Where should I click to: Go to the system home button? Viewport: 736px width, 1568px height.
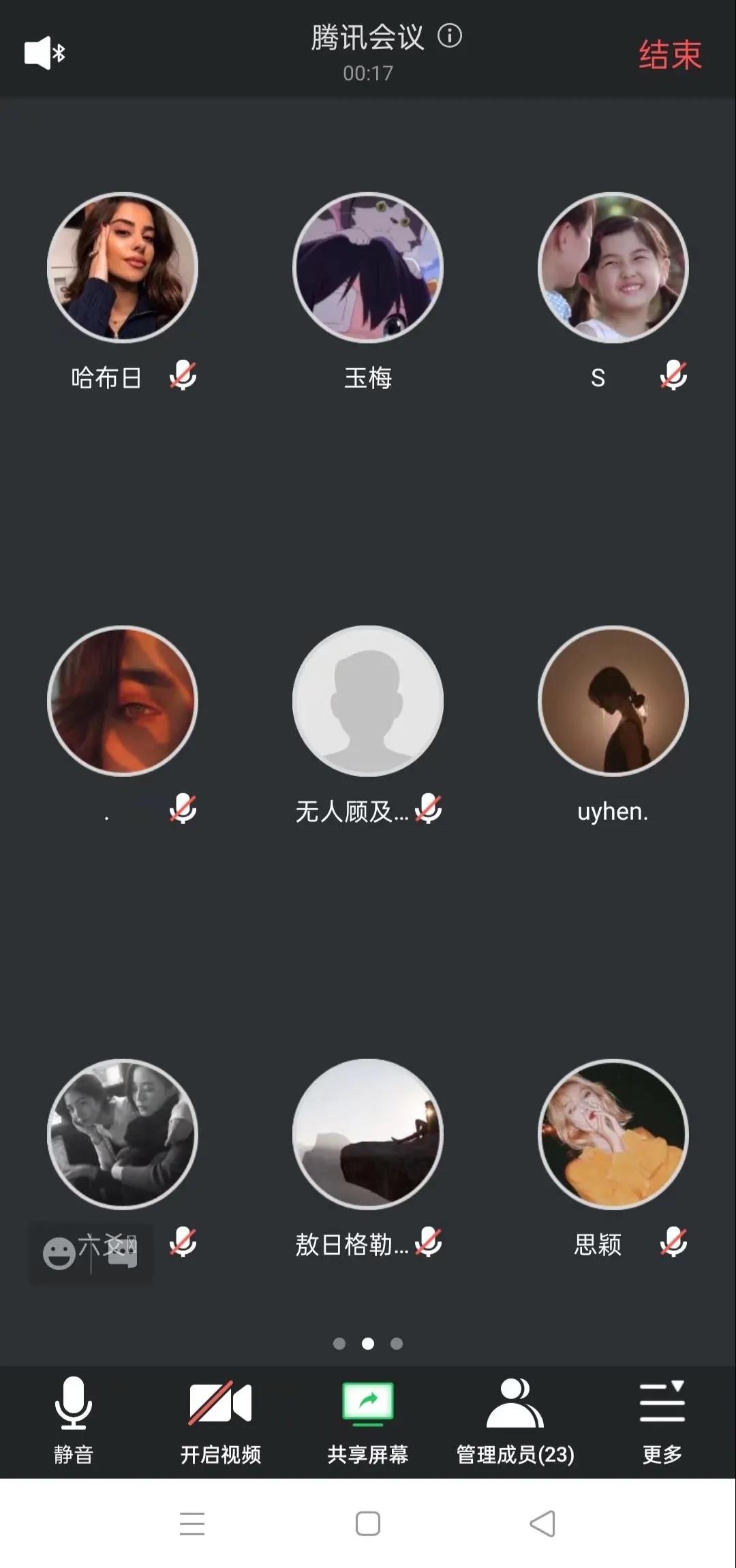[x=368, y=1523]
